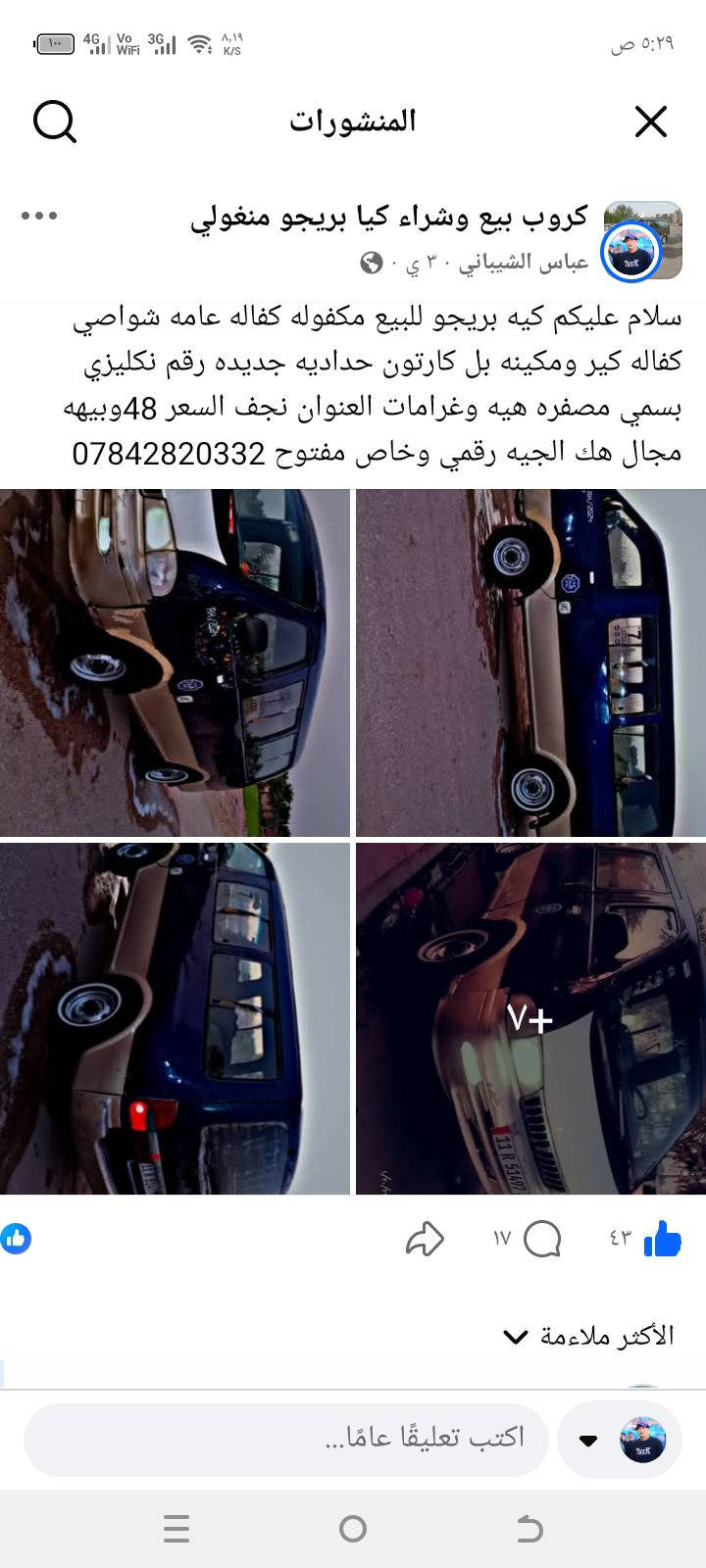Close the posts screen with the X
The image size is (706, 1568).
coord(650,122)
